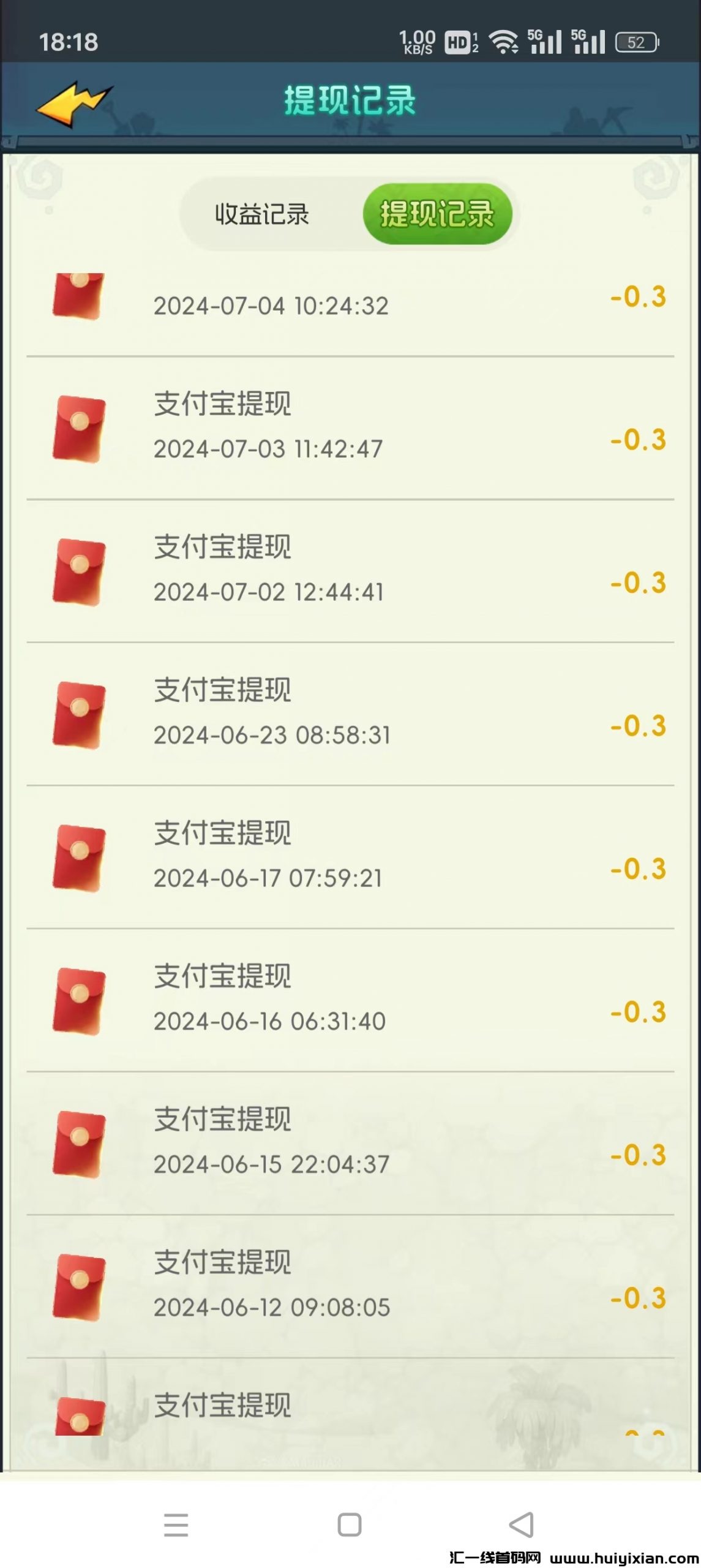
Task: Click the red envelope icon for 2024-06-17 record
Action: coord(80,858)
